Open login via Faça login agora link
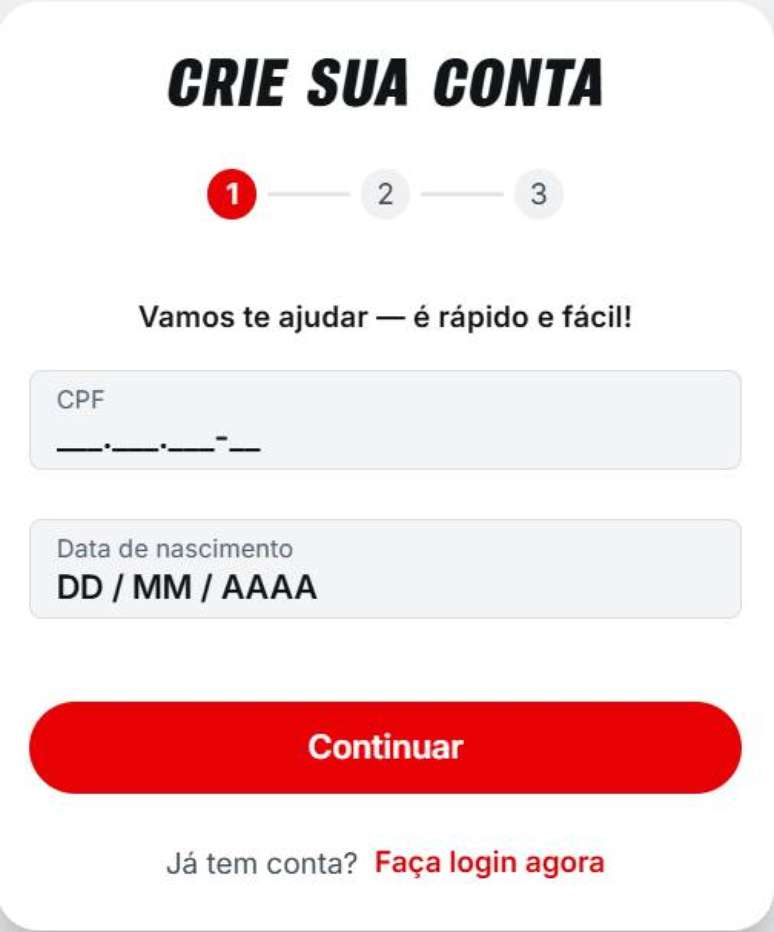Image resolution: width=774 pixels, height=932 pixels. coord(488,861)
